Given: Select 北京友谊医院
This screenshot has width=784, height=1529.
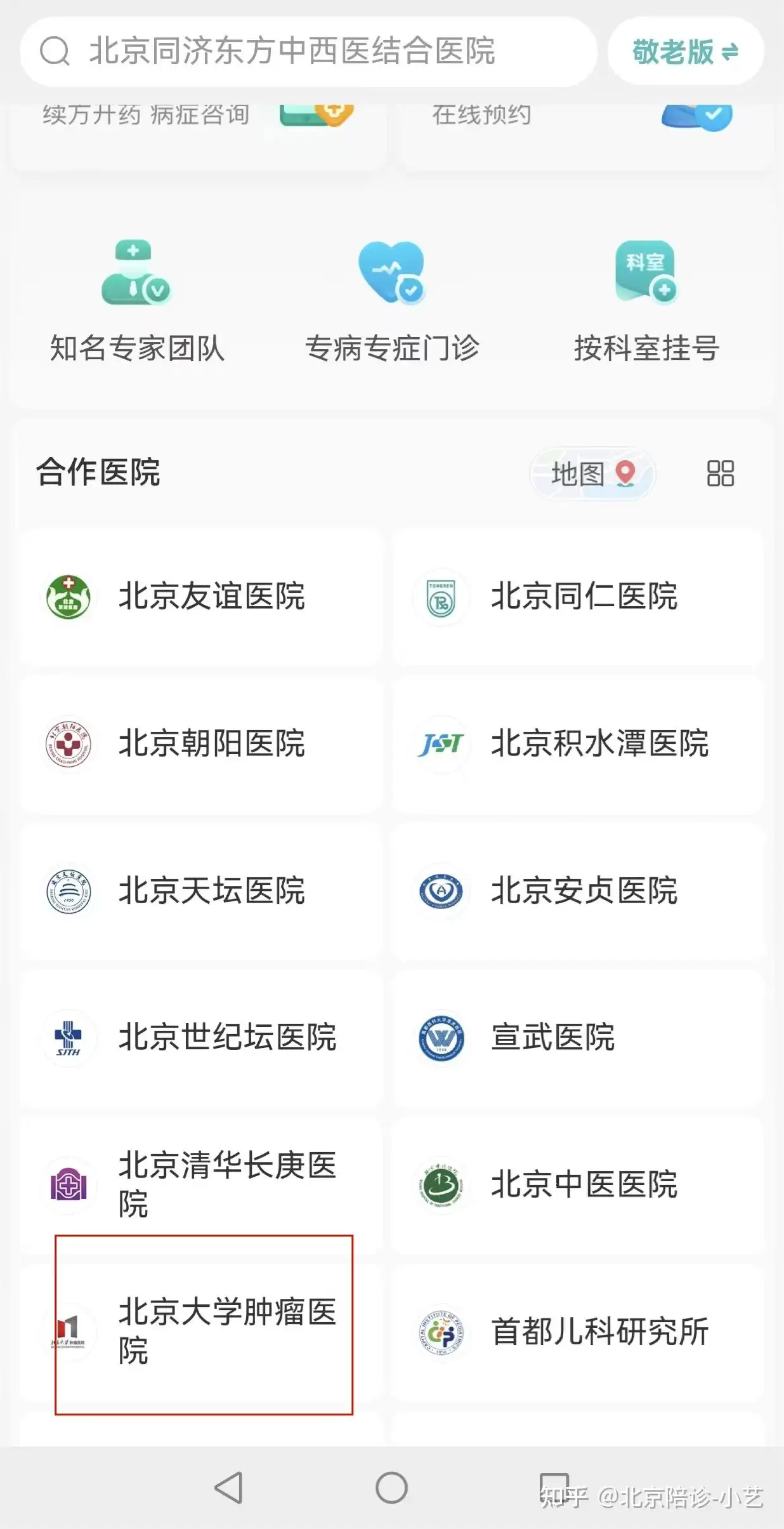Looking at the screenshot, I should click(x=201, y=597).
